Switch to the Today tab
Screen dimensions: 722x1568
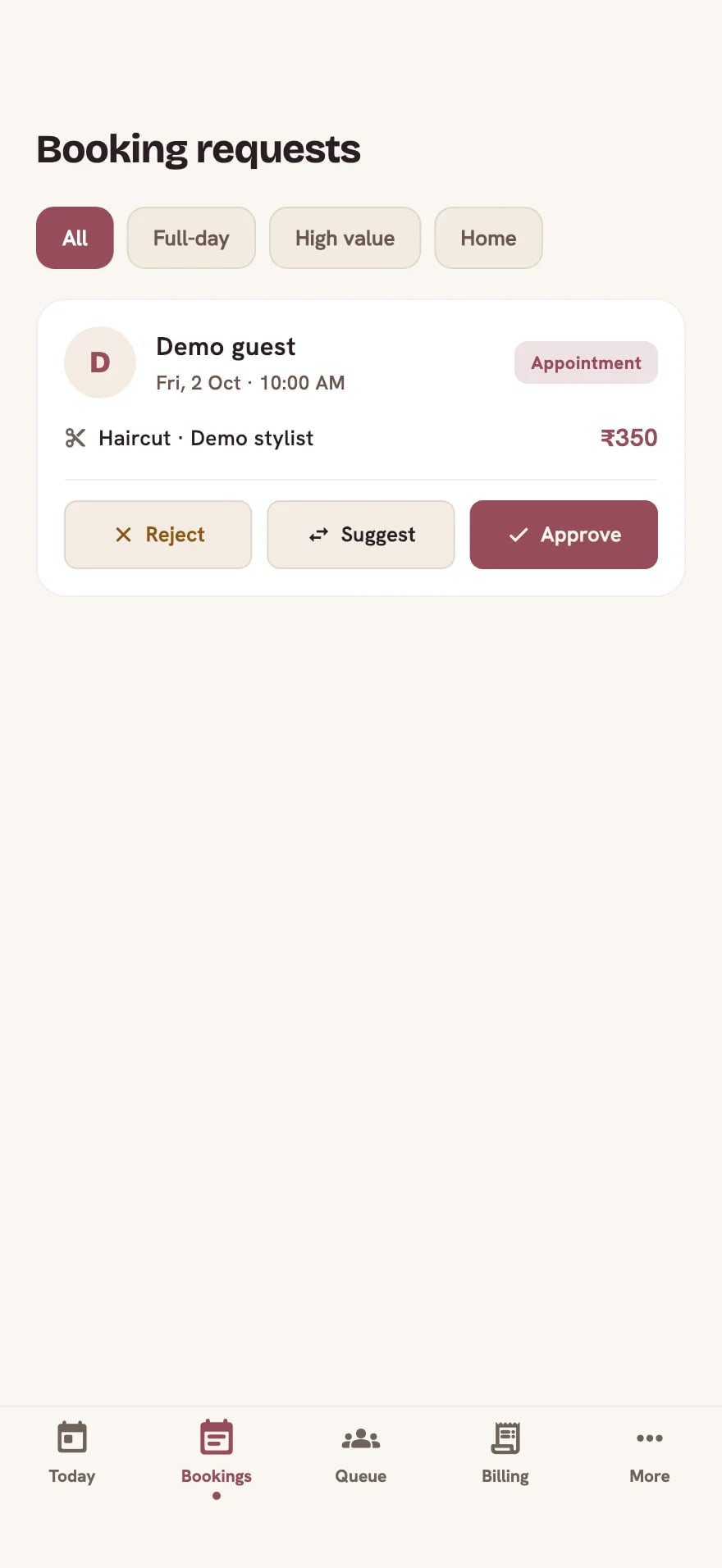[x=72, y=1453]
